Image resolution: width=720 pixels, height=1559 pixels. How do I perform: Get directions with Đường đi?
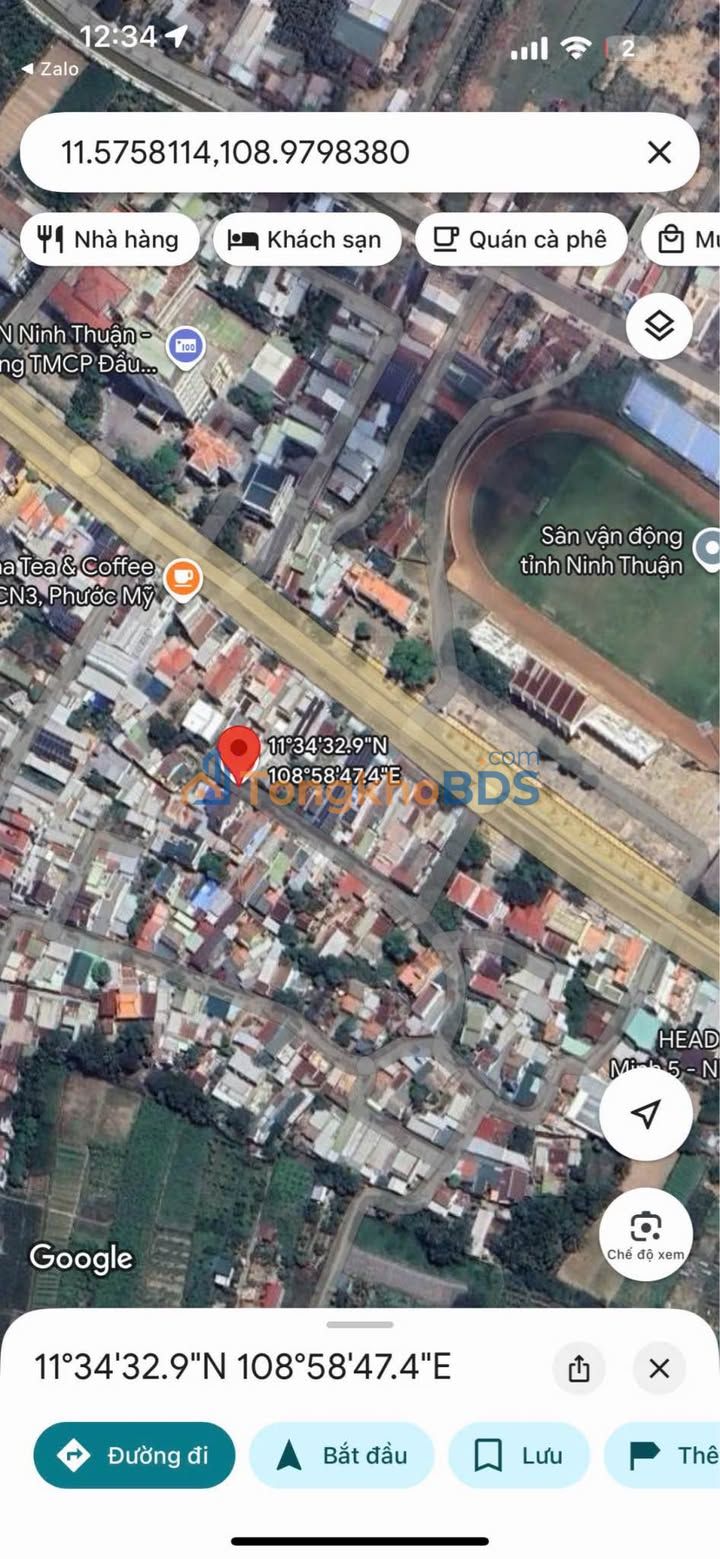click(134, 1455)
